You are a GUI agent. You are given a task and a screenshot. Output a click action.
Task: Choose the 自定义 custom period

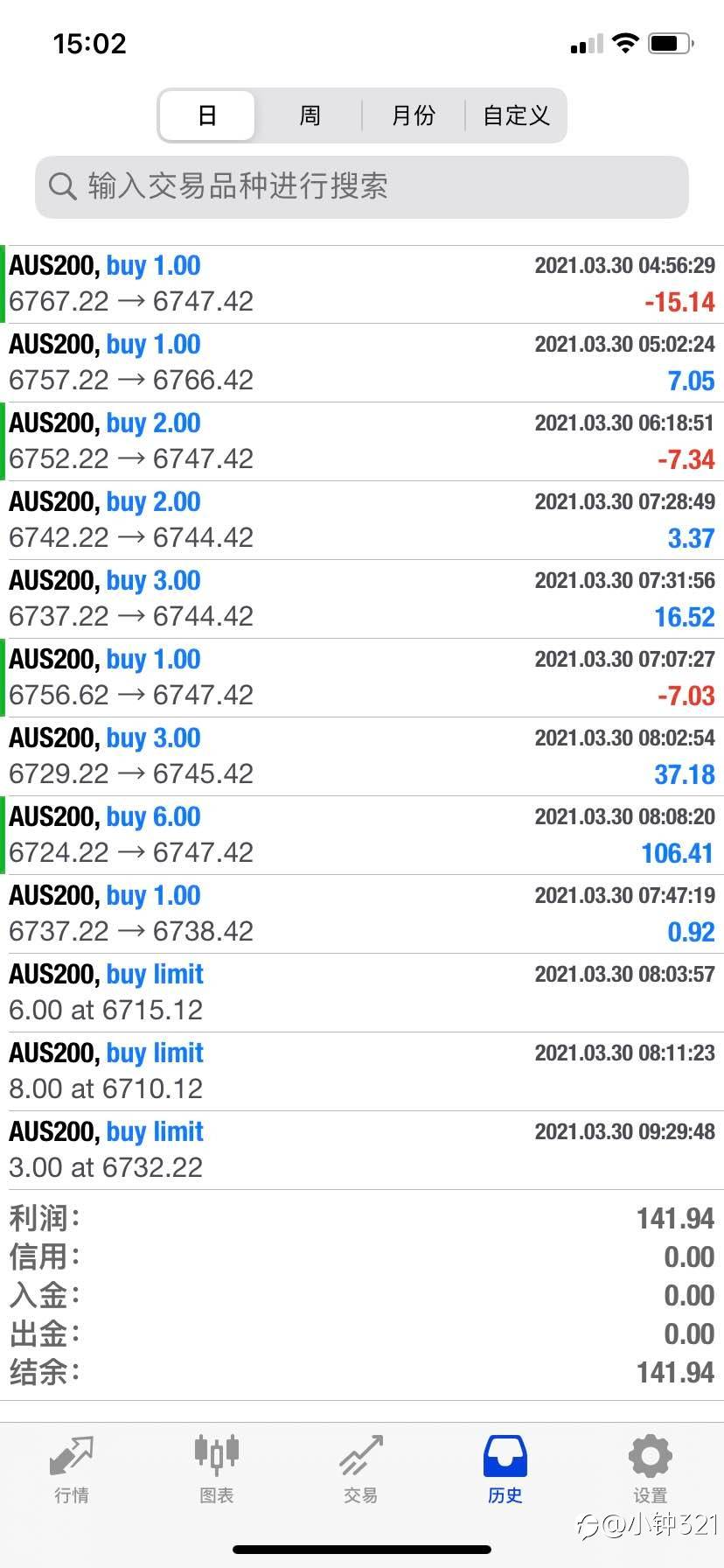click(x=516, y=115)
